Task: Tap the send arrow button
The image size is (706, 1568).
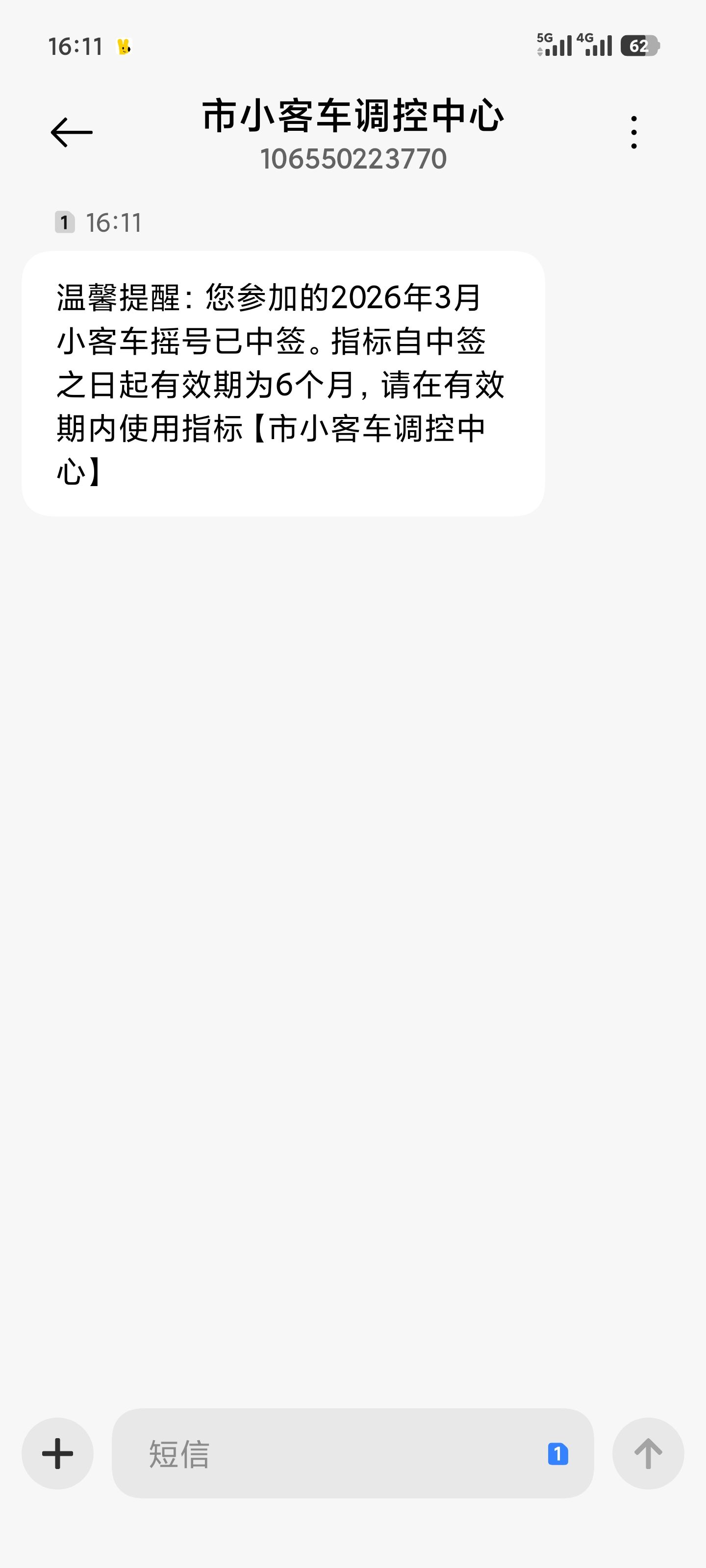Action: coord(648,1453)
